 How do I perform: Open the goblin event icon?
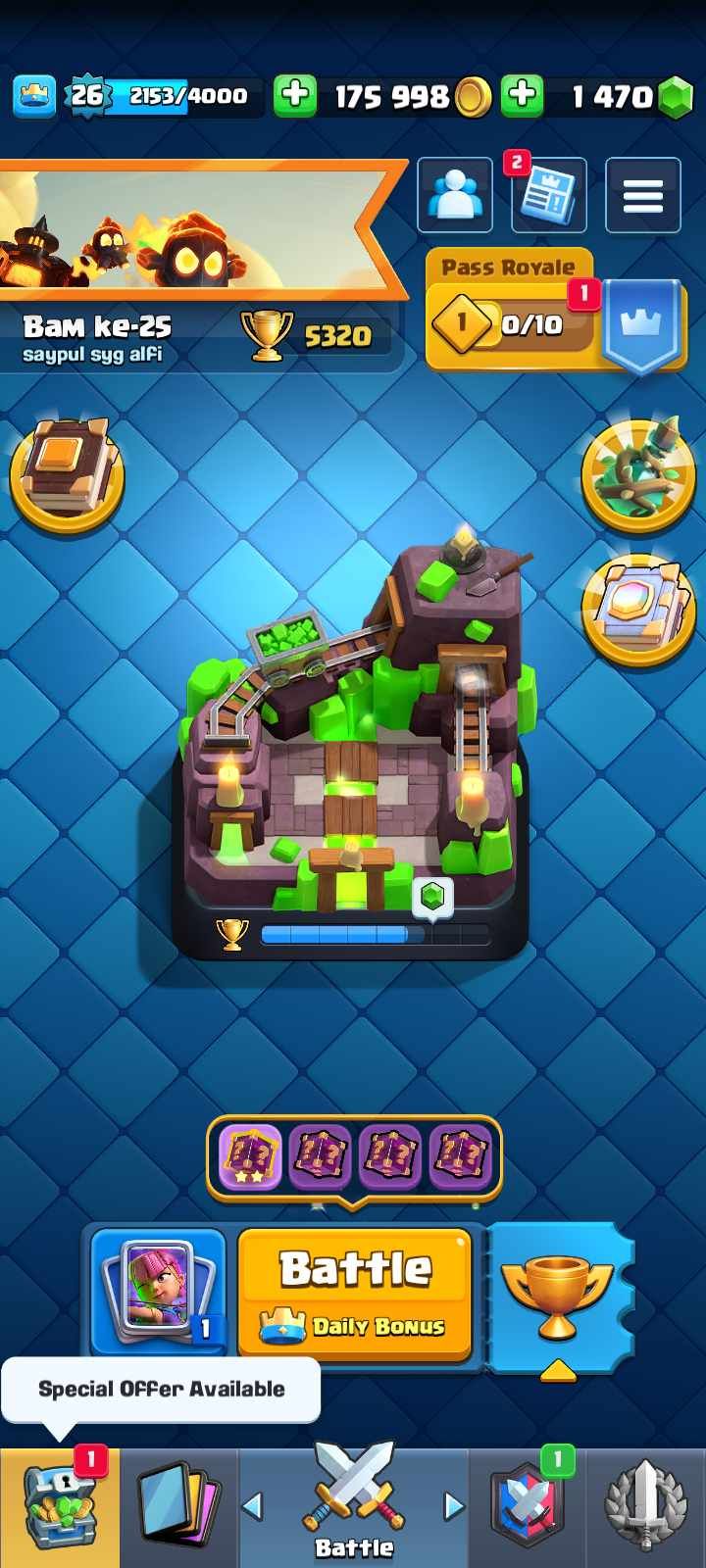click(x=638, y=475)
